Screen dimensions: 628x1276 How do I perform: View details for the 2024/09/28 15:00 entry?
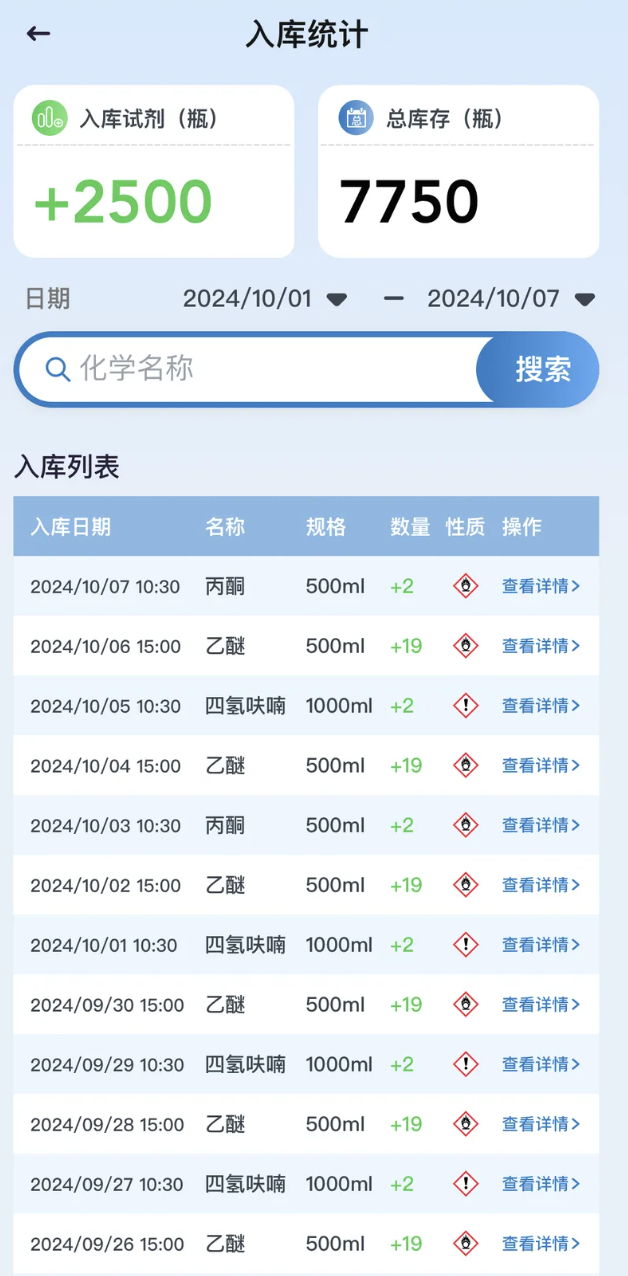click(x=540, y=1124)
